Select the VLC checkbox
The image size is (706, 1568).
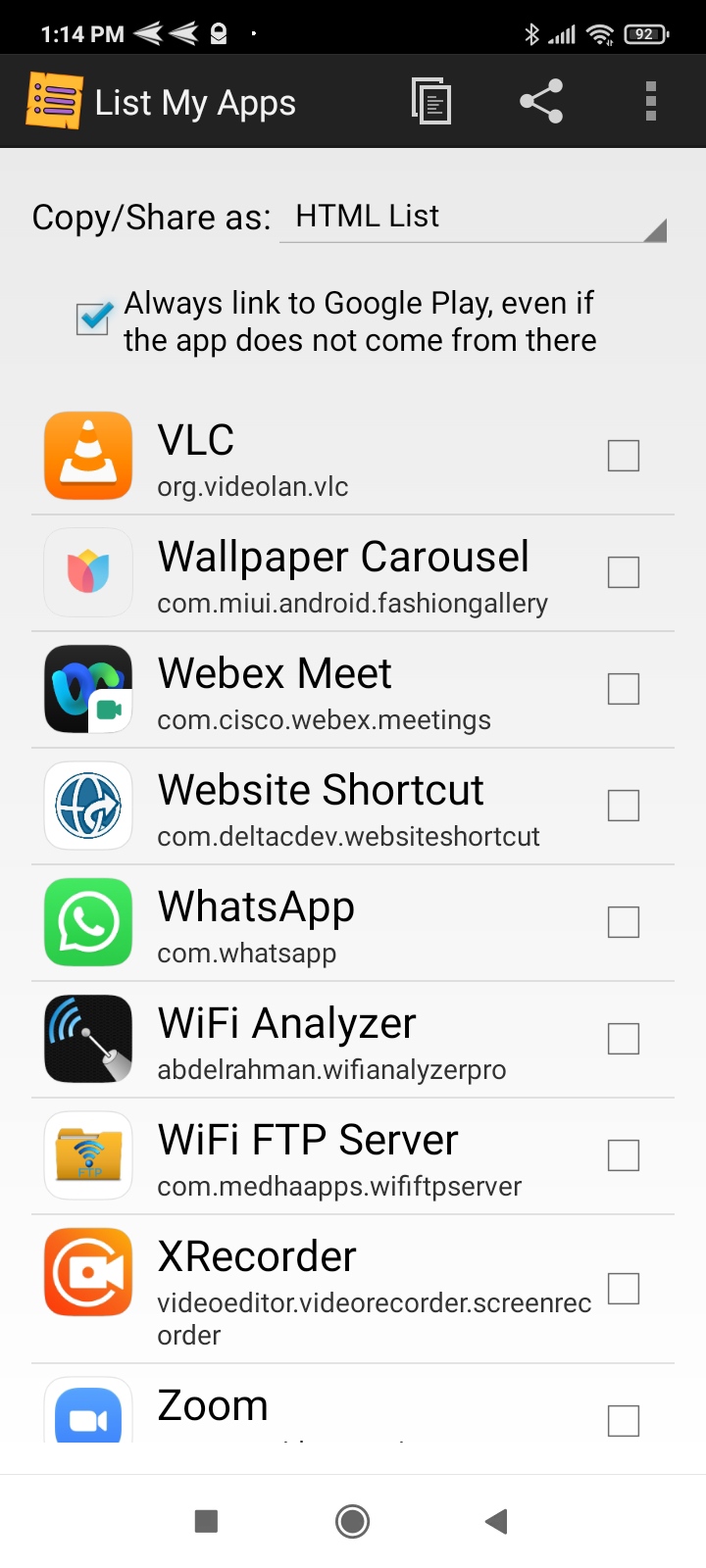click(624, 456)
